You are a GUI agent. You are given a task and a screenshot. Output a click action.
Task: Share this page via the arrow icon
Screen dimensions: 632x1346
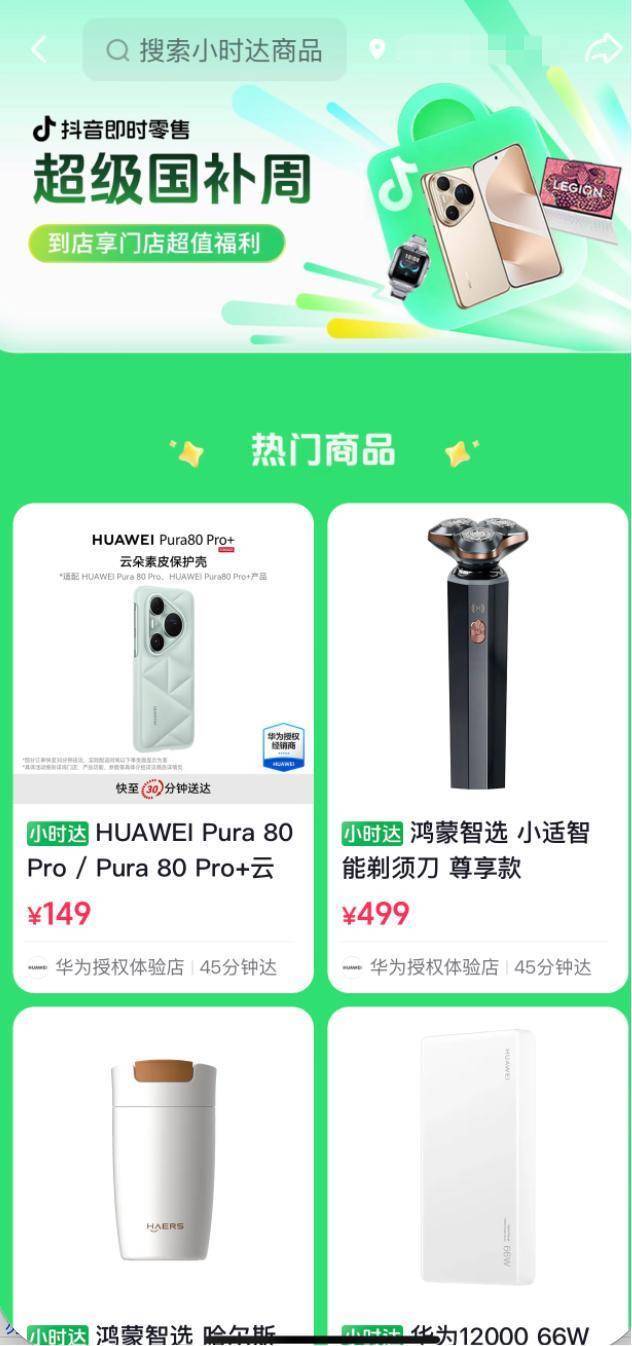click(x=603, y=49)
